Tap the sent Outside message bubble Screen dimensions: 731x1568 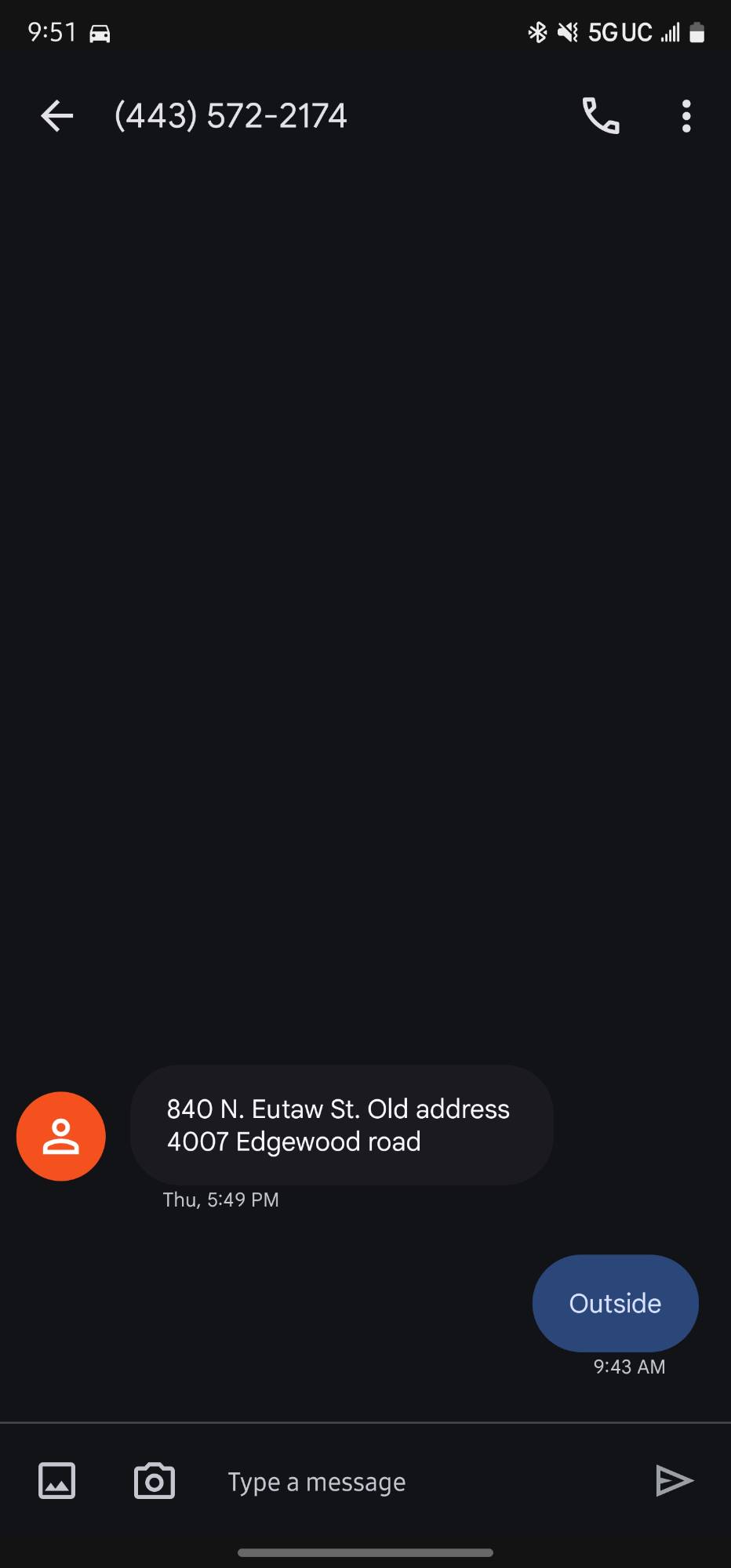(x=615, y=1303)
